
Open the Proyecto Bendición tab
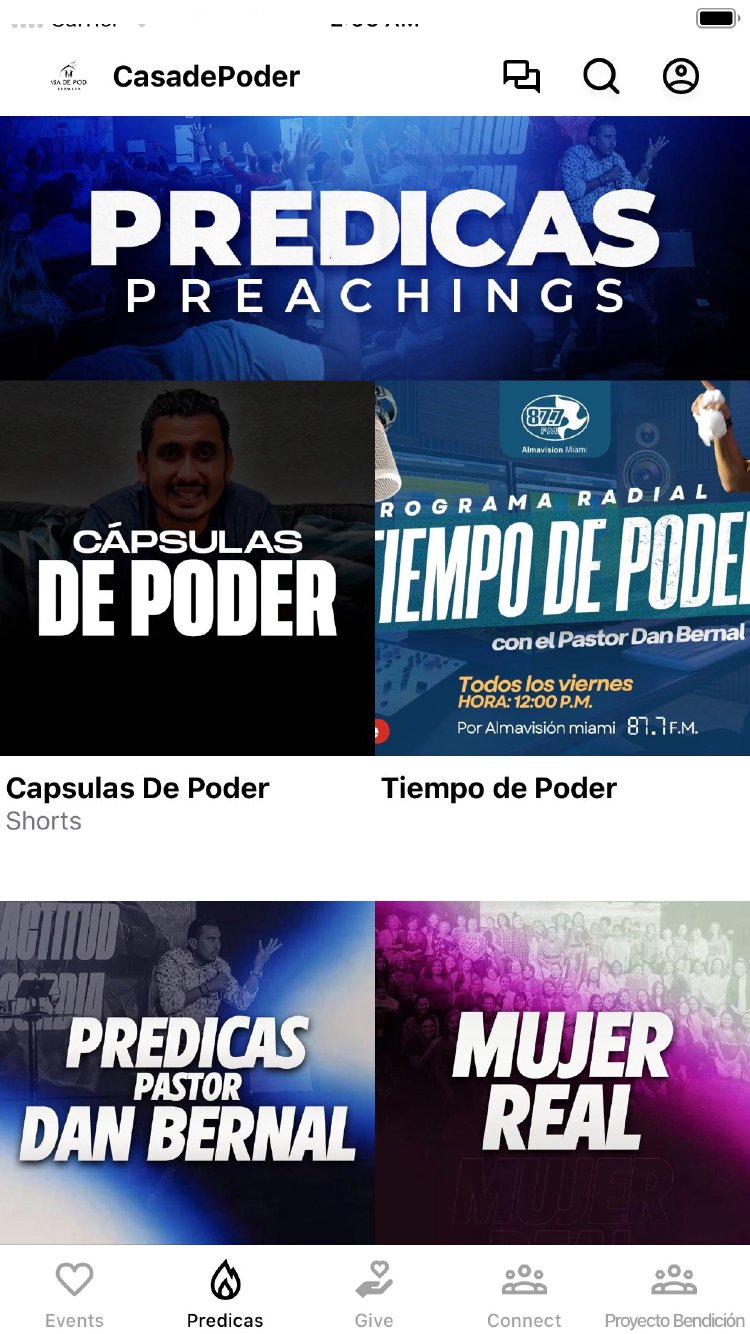[674, 1294]
